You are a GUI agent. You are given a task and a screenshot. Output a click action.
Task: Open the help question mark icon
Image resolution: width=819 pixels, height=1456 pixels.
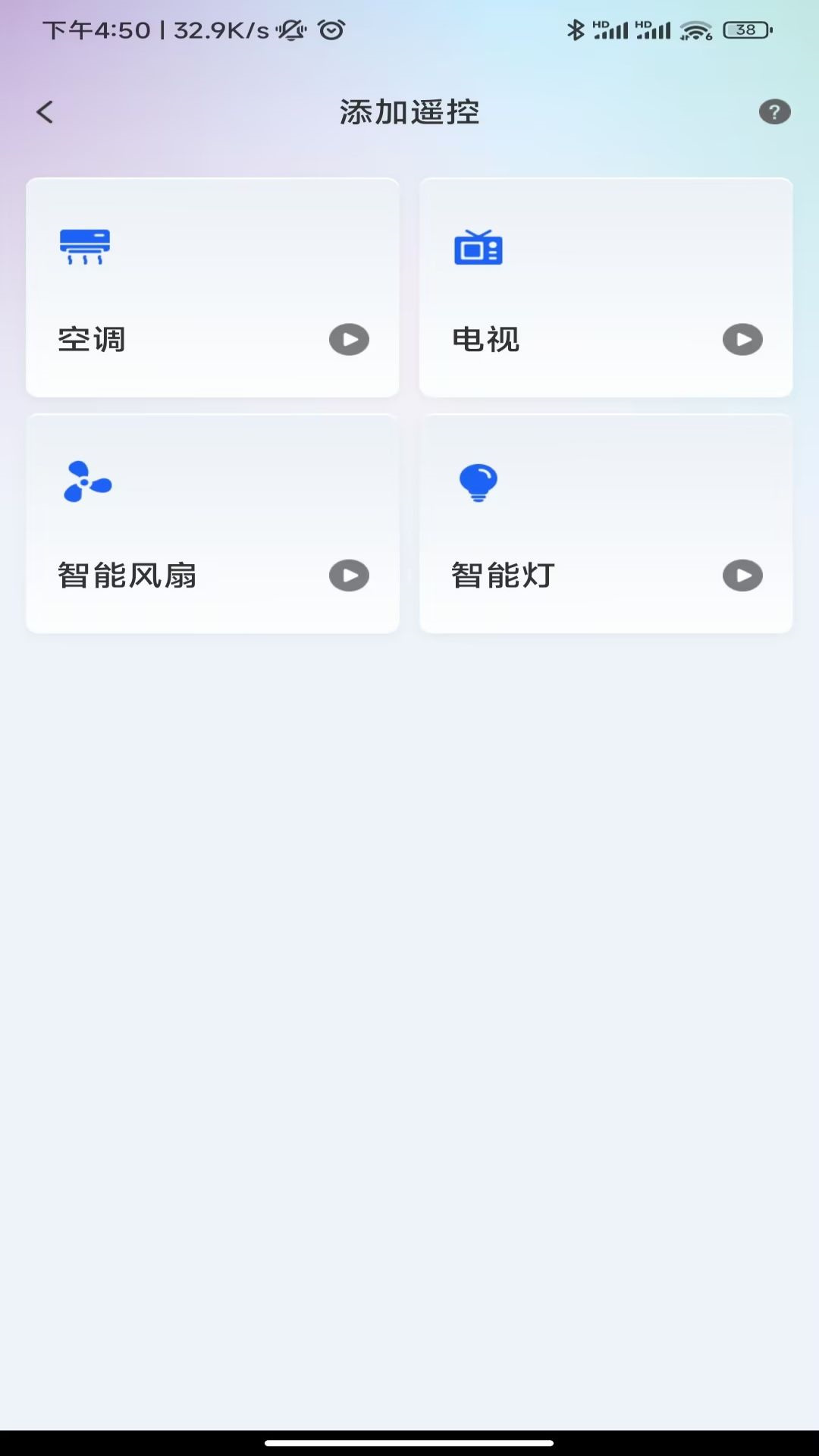(774, 111)
